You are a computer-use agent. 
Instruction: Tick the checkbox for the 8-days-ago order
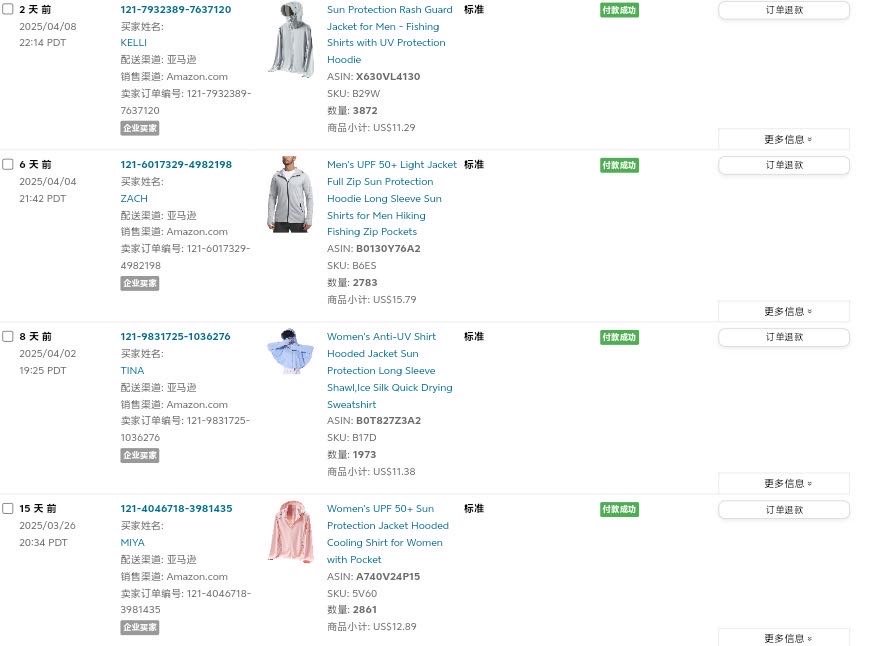click(8, 336)
